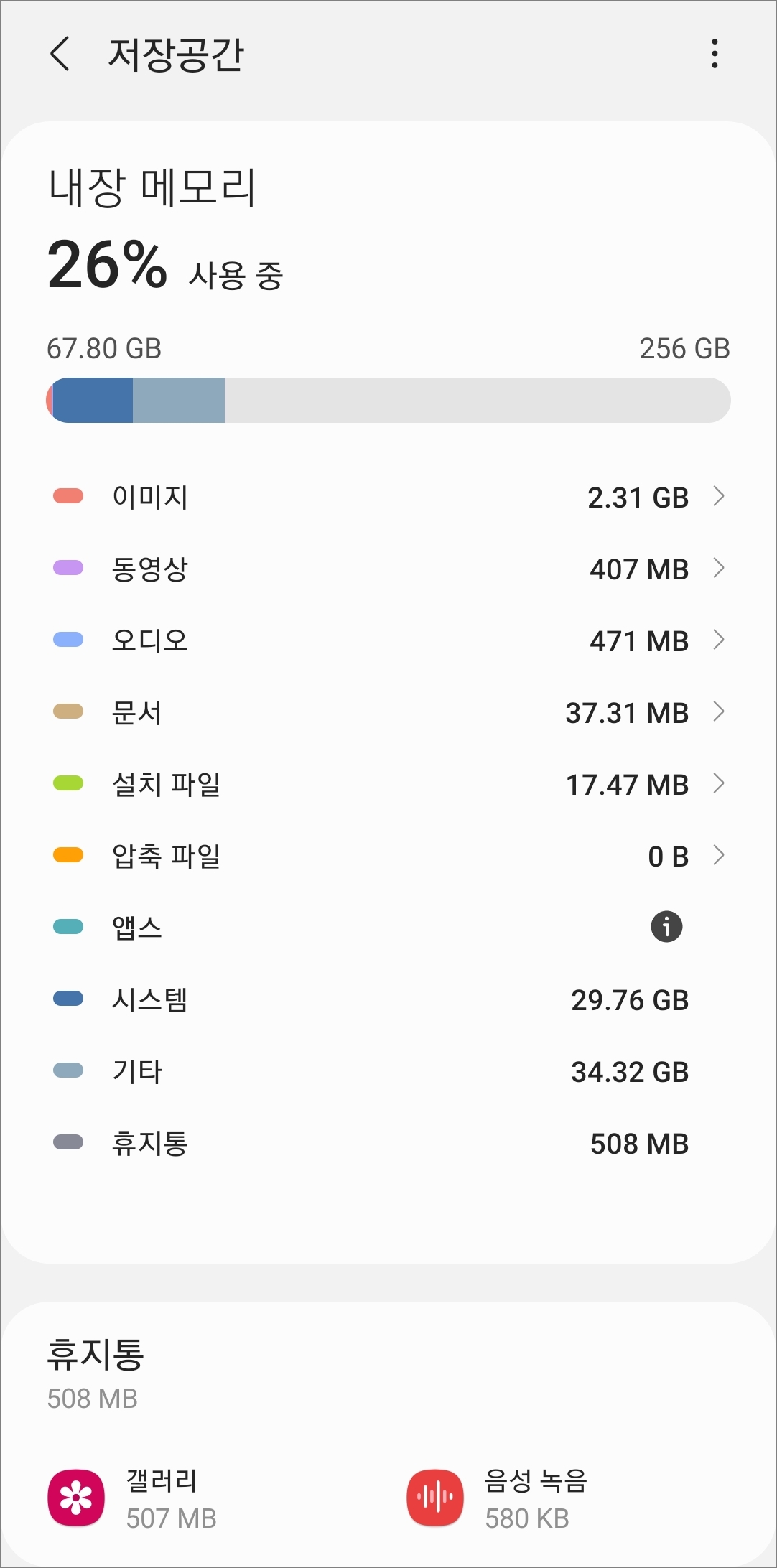Screen dimensions: 777x1568
Task: Tap the purple 동영상 category icon
Action: [68, 568]
